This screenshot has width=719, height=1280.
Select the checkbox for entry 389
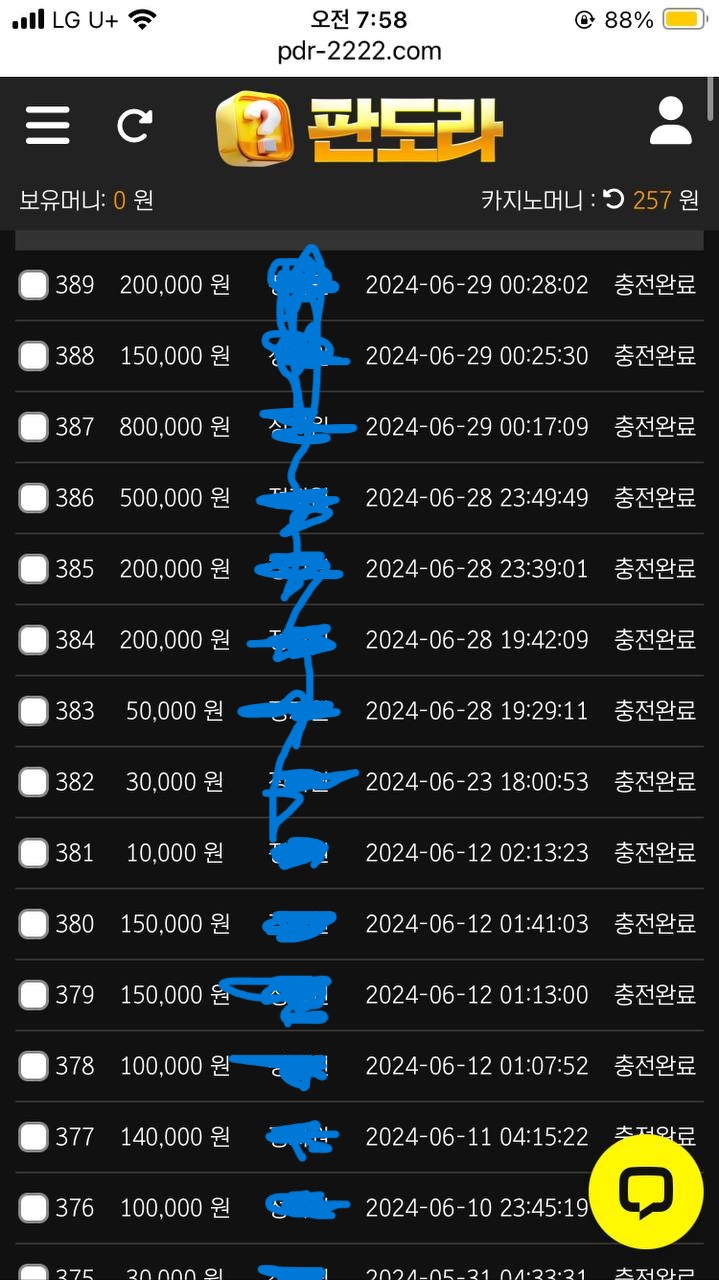click(x=33, y=285)
